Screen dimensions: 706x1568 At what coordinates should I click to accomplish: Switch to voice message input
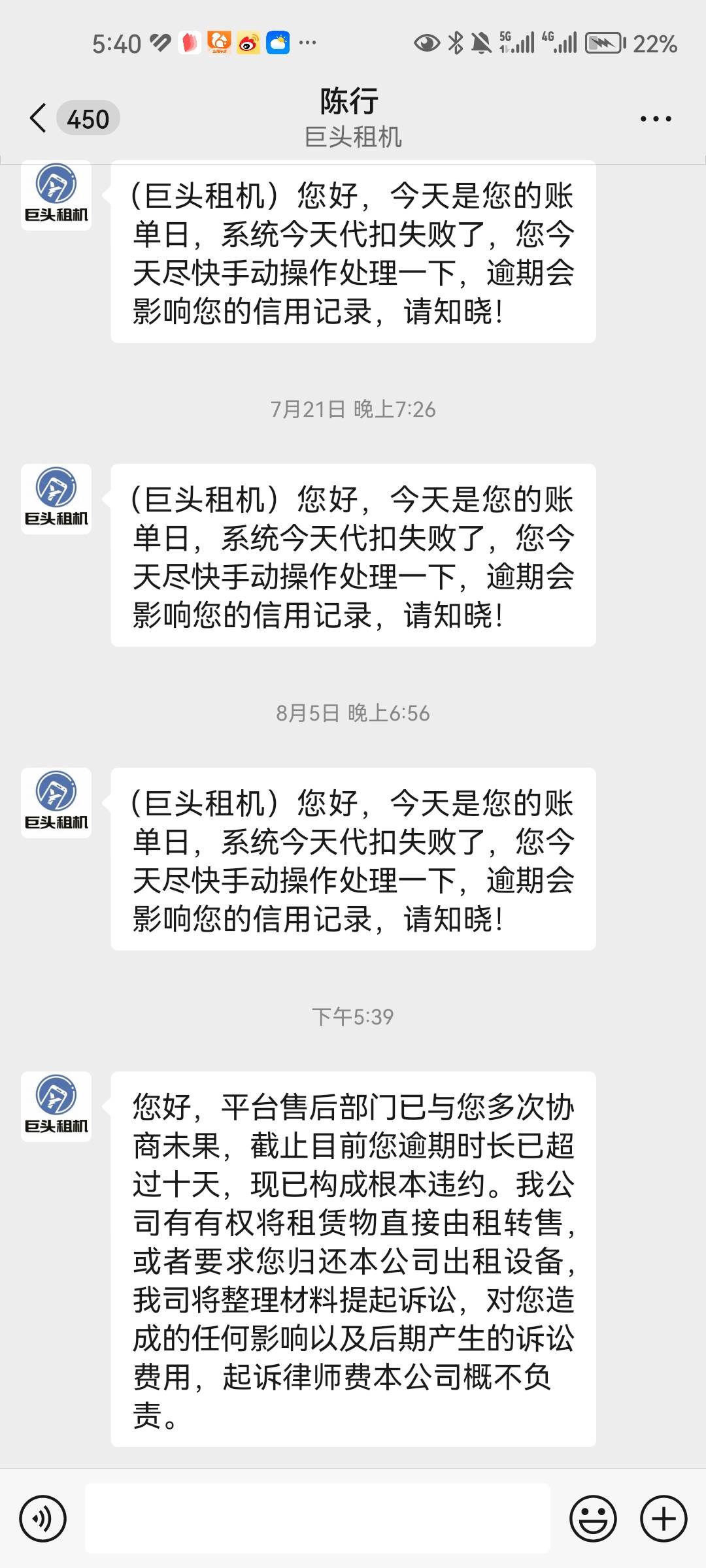(x=42, y=1518)
